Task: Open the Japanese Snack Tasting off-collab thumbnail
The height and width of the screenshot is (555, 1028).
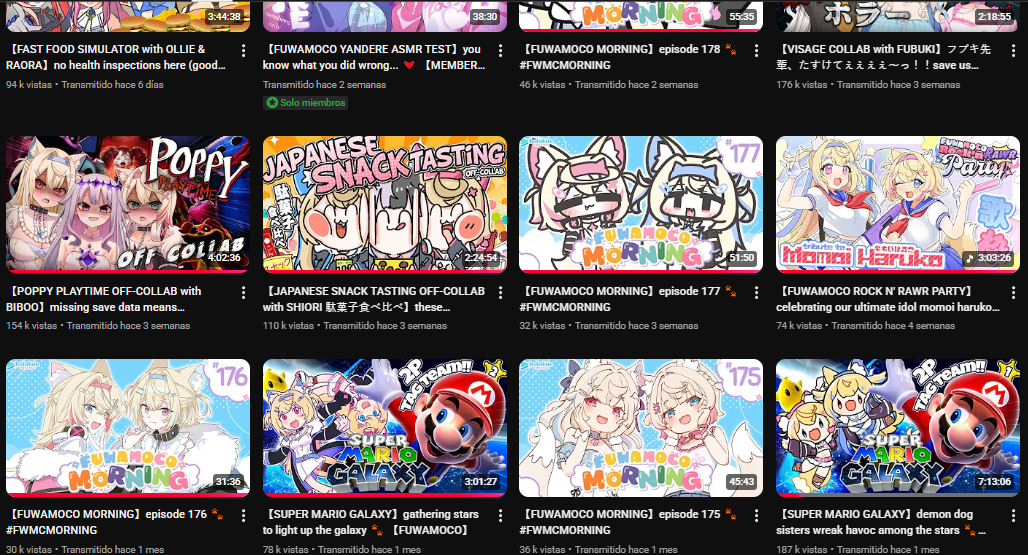Action: [x=385, y=204]
